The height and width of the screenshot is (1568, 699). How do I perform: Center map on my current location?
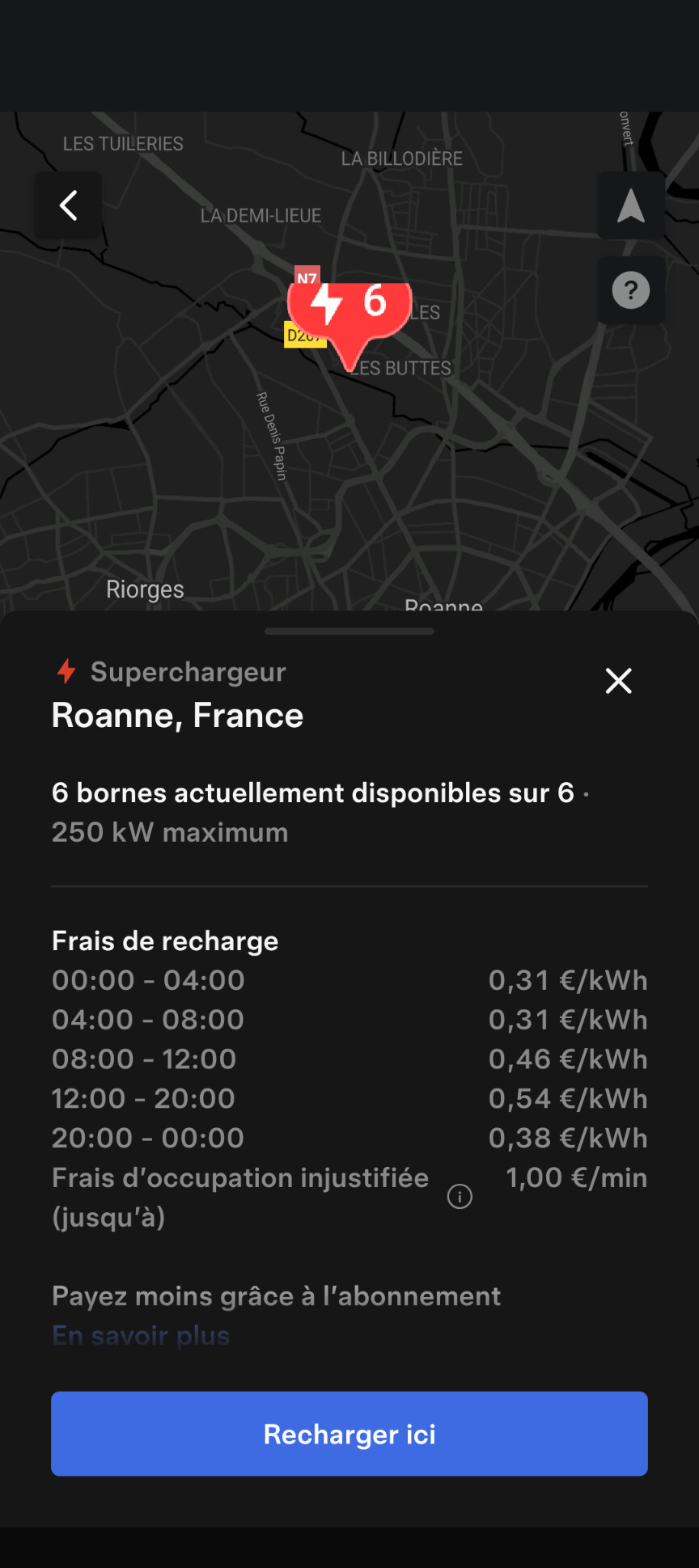click(x=630, y=205)
